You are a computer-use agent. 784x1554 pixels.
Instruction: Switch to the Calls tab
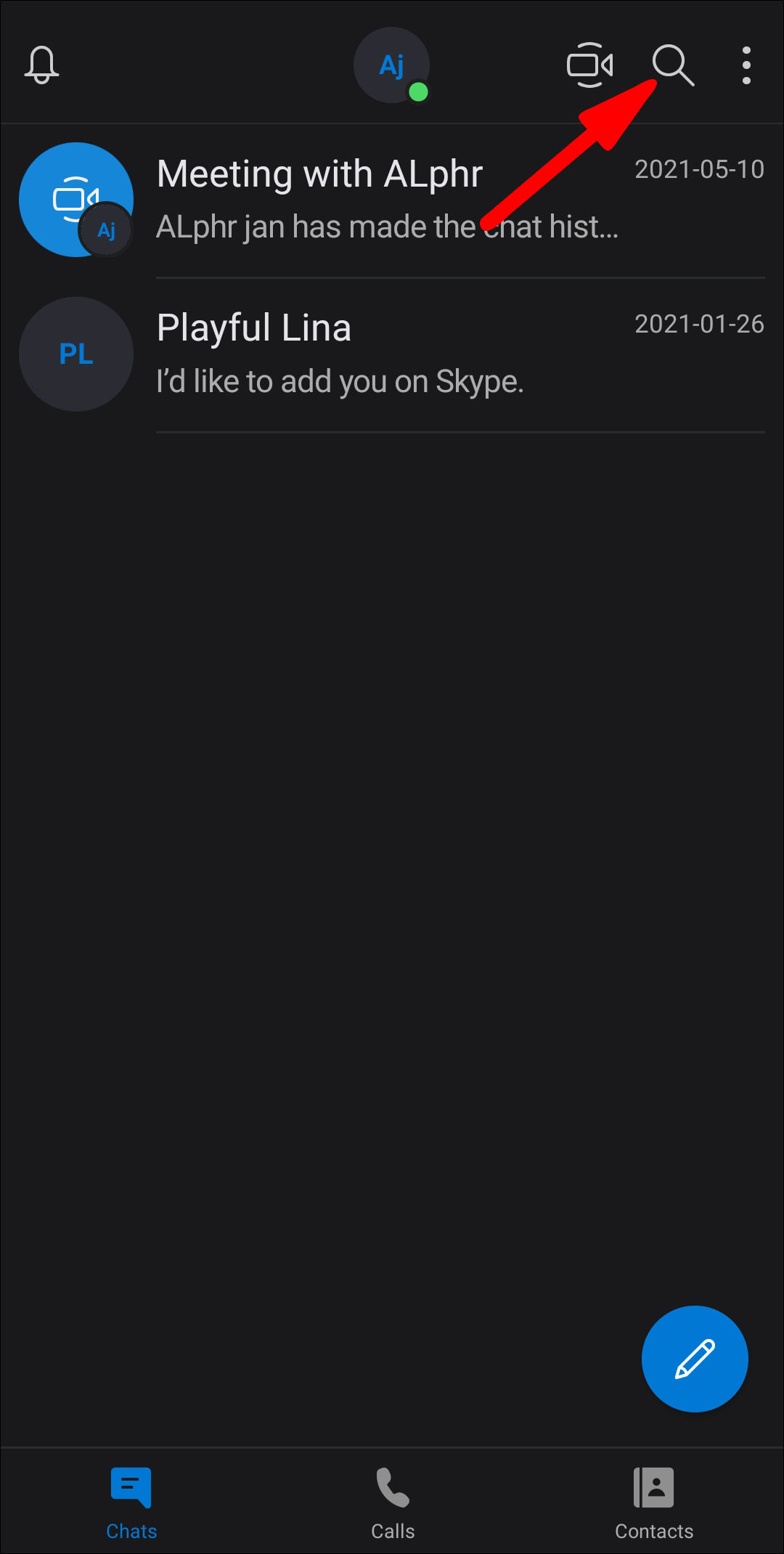(x=393, y=1502)
